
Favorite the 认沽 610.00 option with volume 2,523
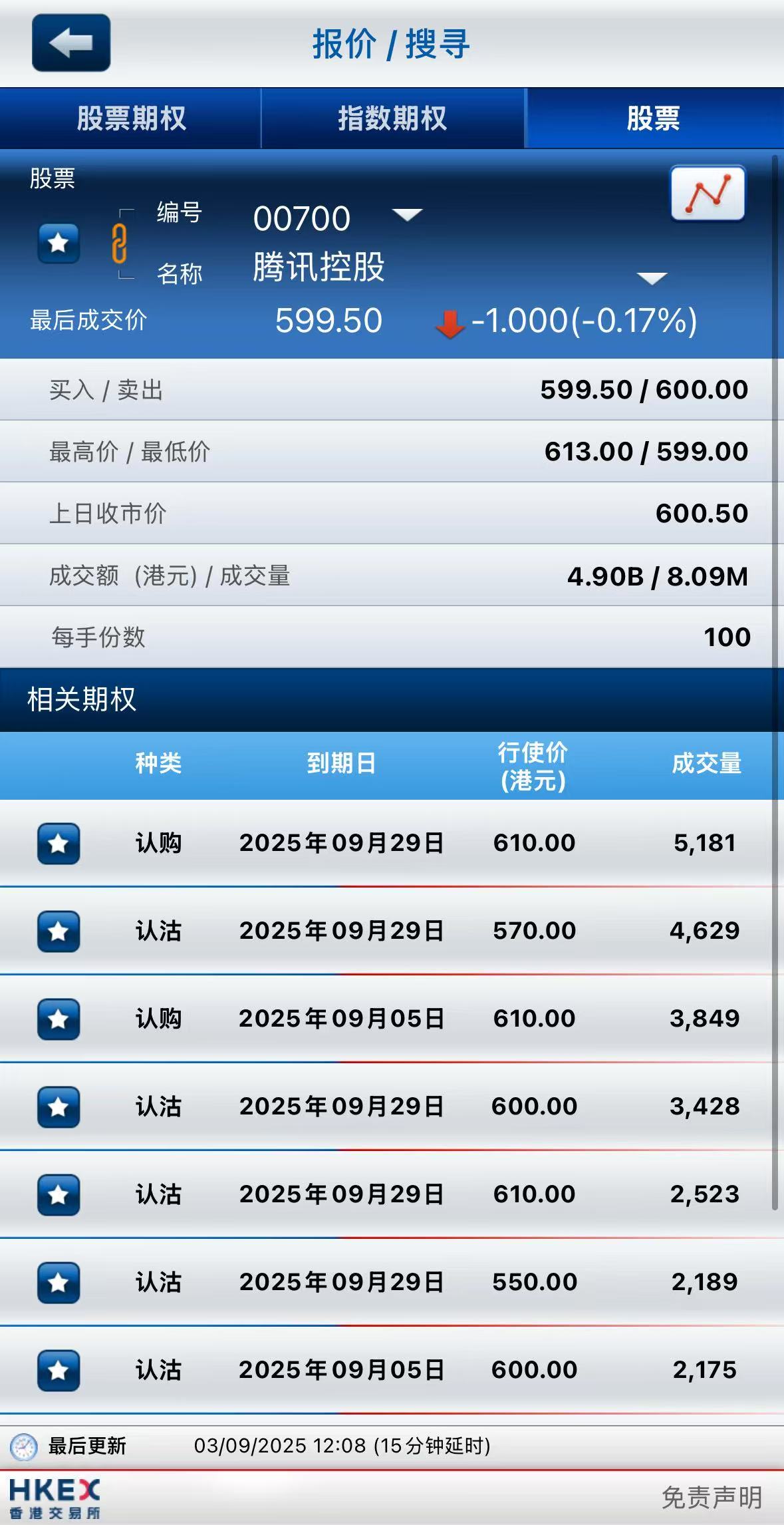click(x=59, y=1194)
